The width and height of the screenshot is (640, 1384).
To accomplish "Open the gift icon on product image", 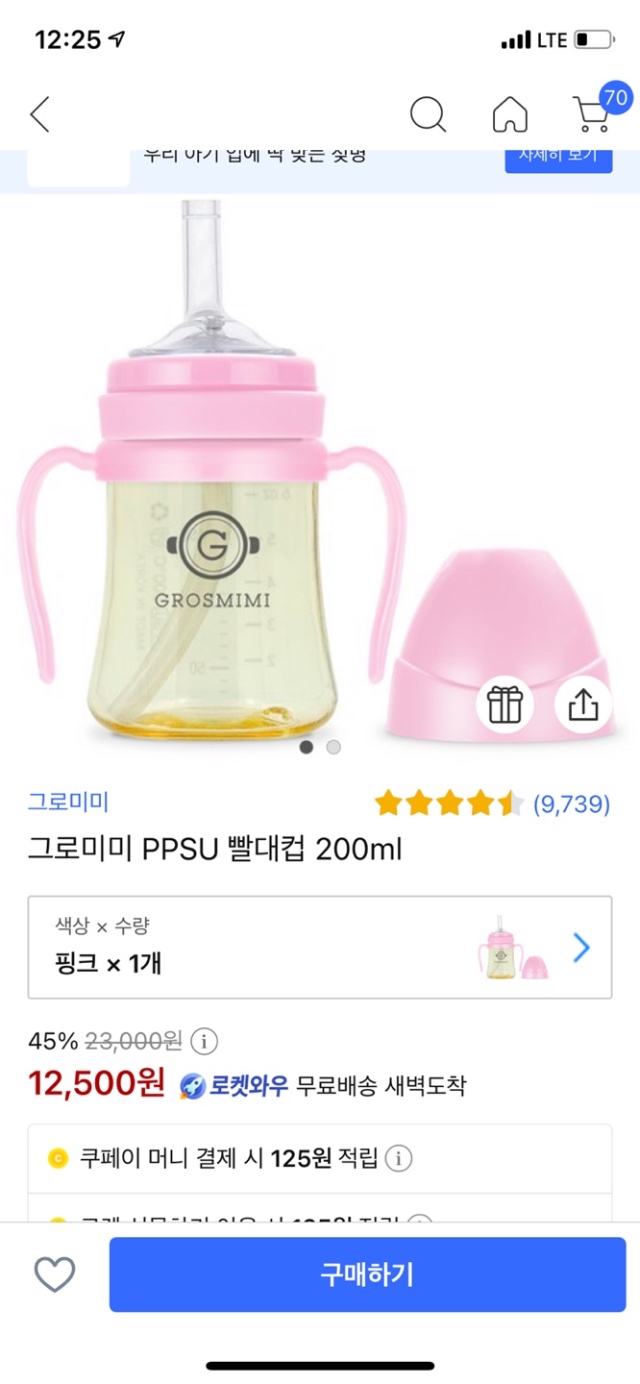I will point(505,705).
